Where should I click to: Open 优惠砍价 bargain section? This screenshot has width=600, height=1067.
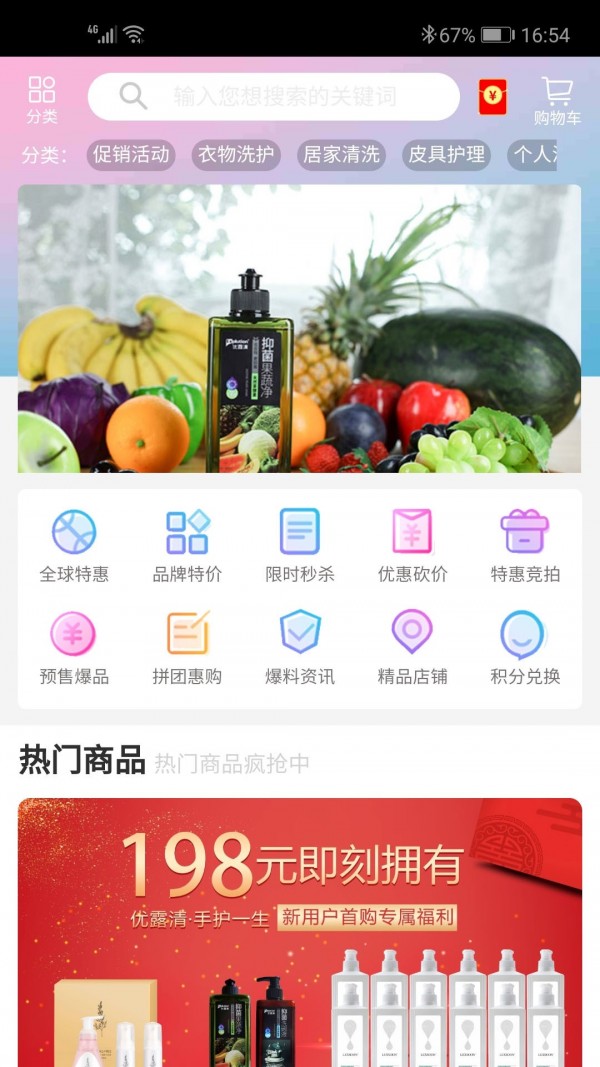(412, 546)
